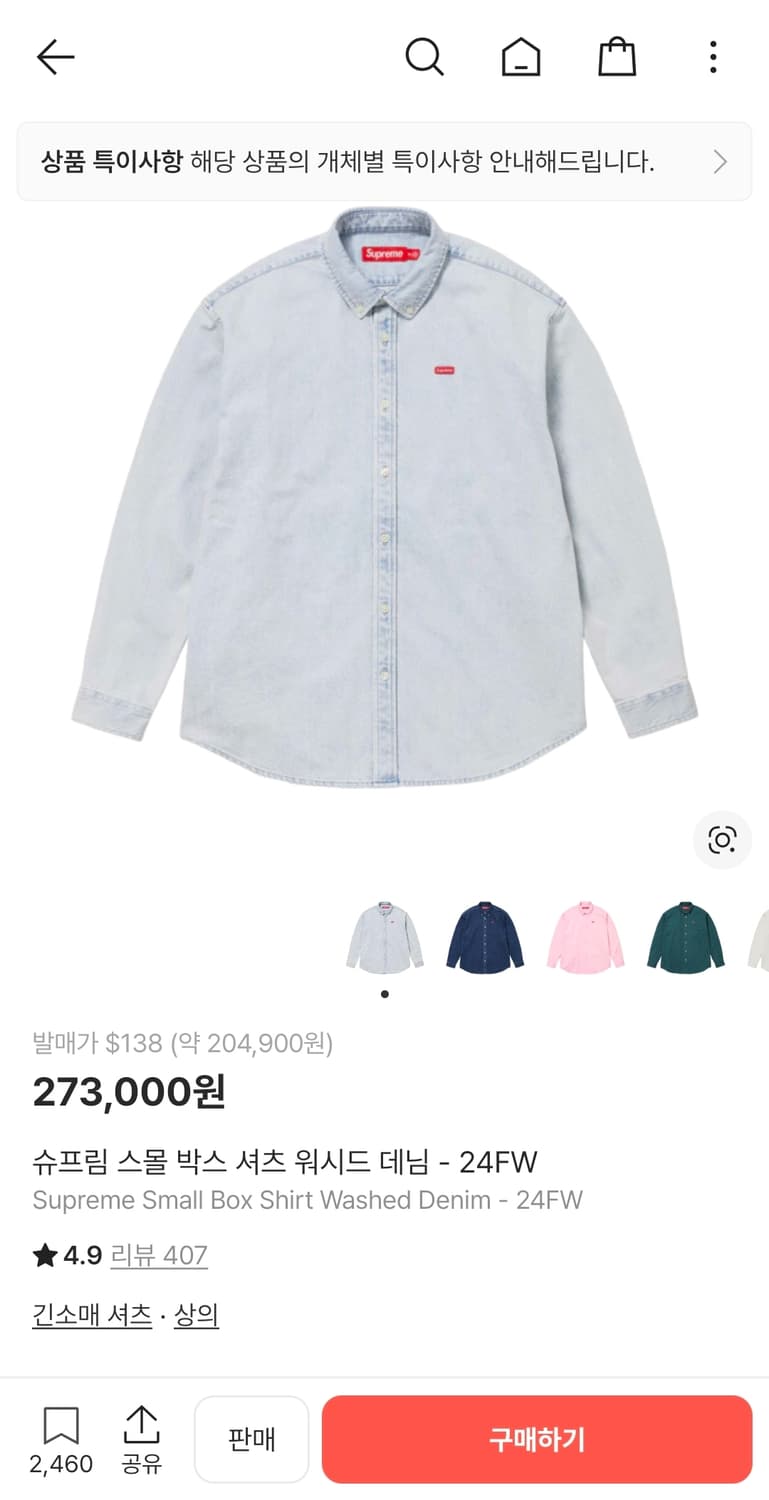View the main product image
769x1500 pixels.
point(384,500)
